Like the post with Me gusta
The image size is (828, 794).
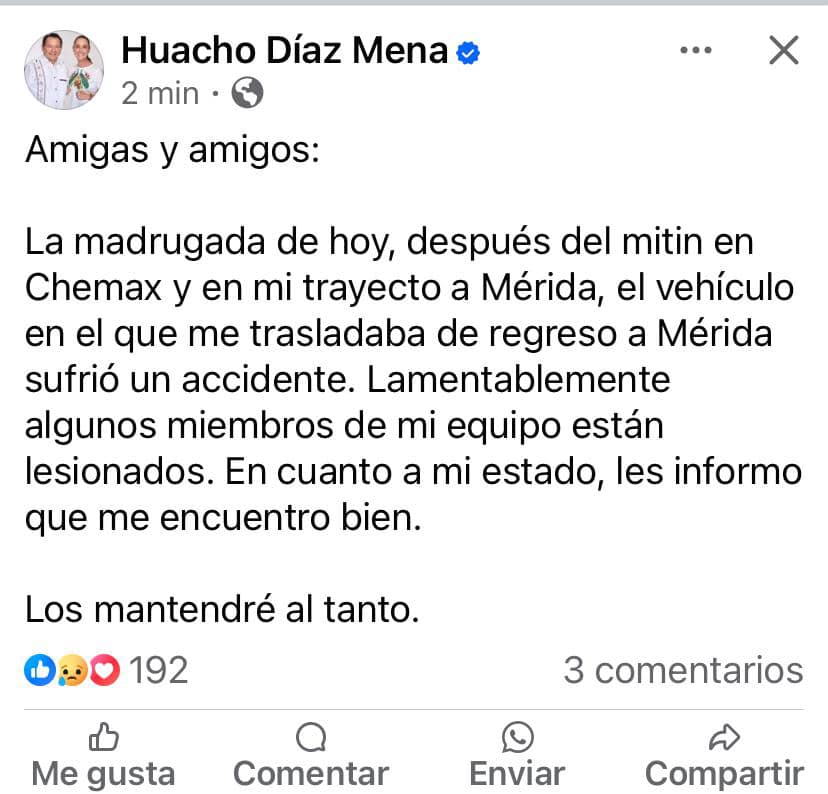click(x=103, y=756)
